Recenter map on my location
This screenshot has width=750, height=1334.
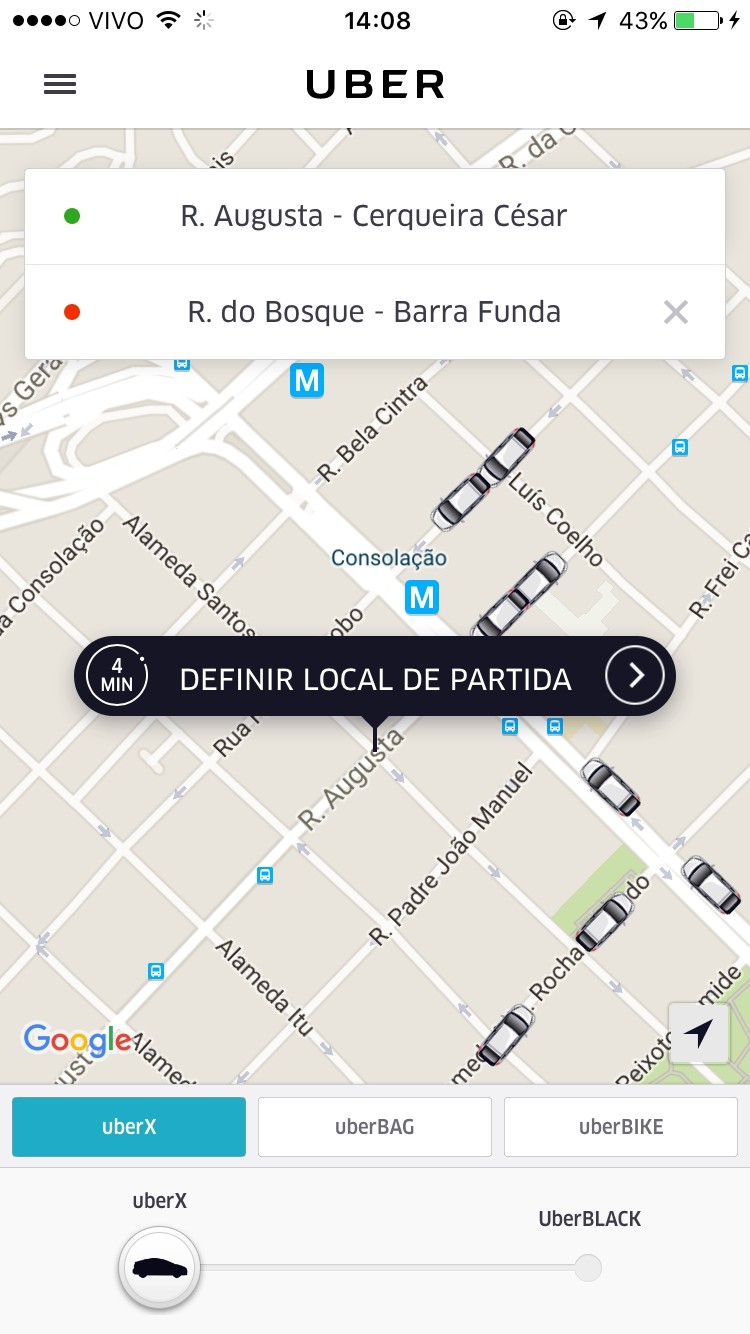(x=699, y=1033)
